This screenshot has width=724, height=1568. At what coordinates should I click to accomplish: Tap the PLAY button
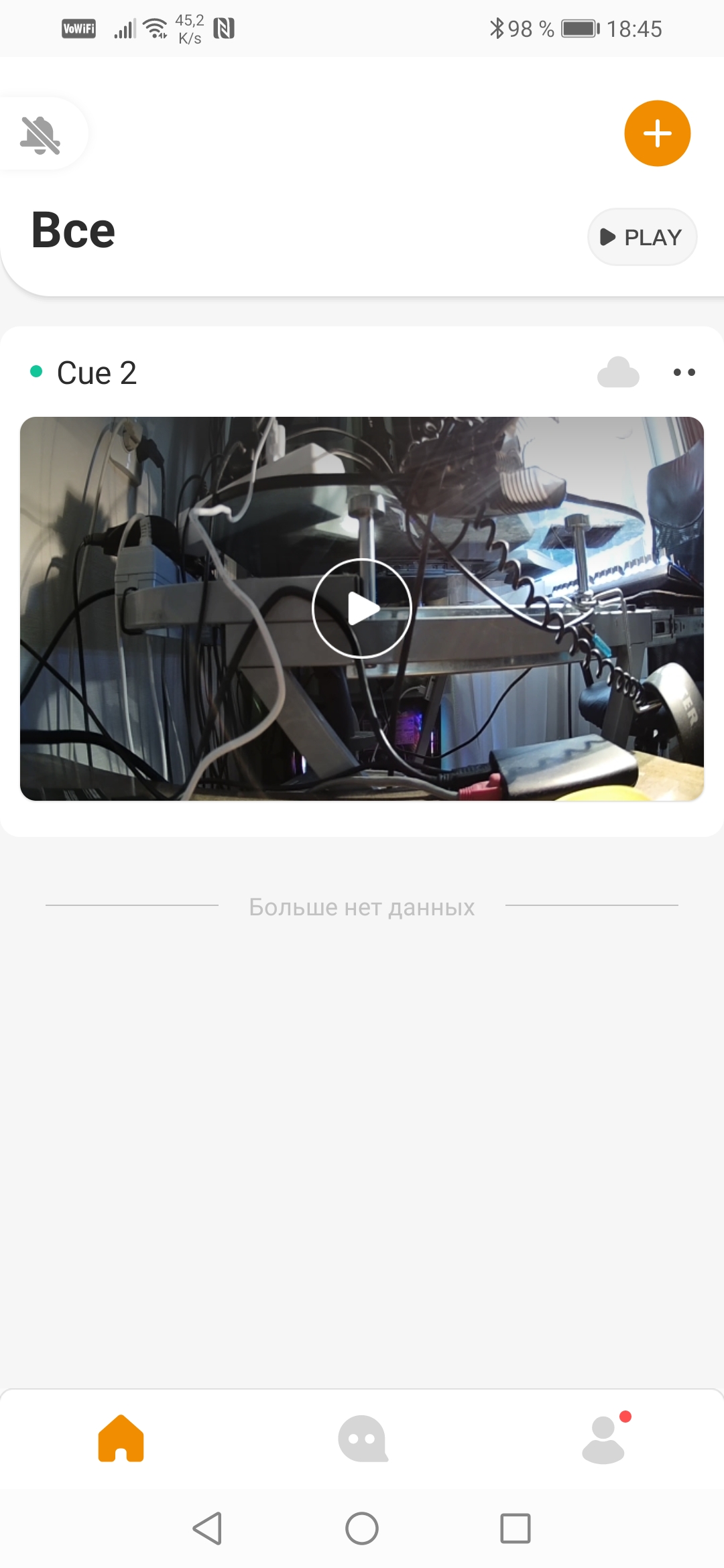click(642, 237)
